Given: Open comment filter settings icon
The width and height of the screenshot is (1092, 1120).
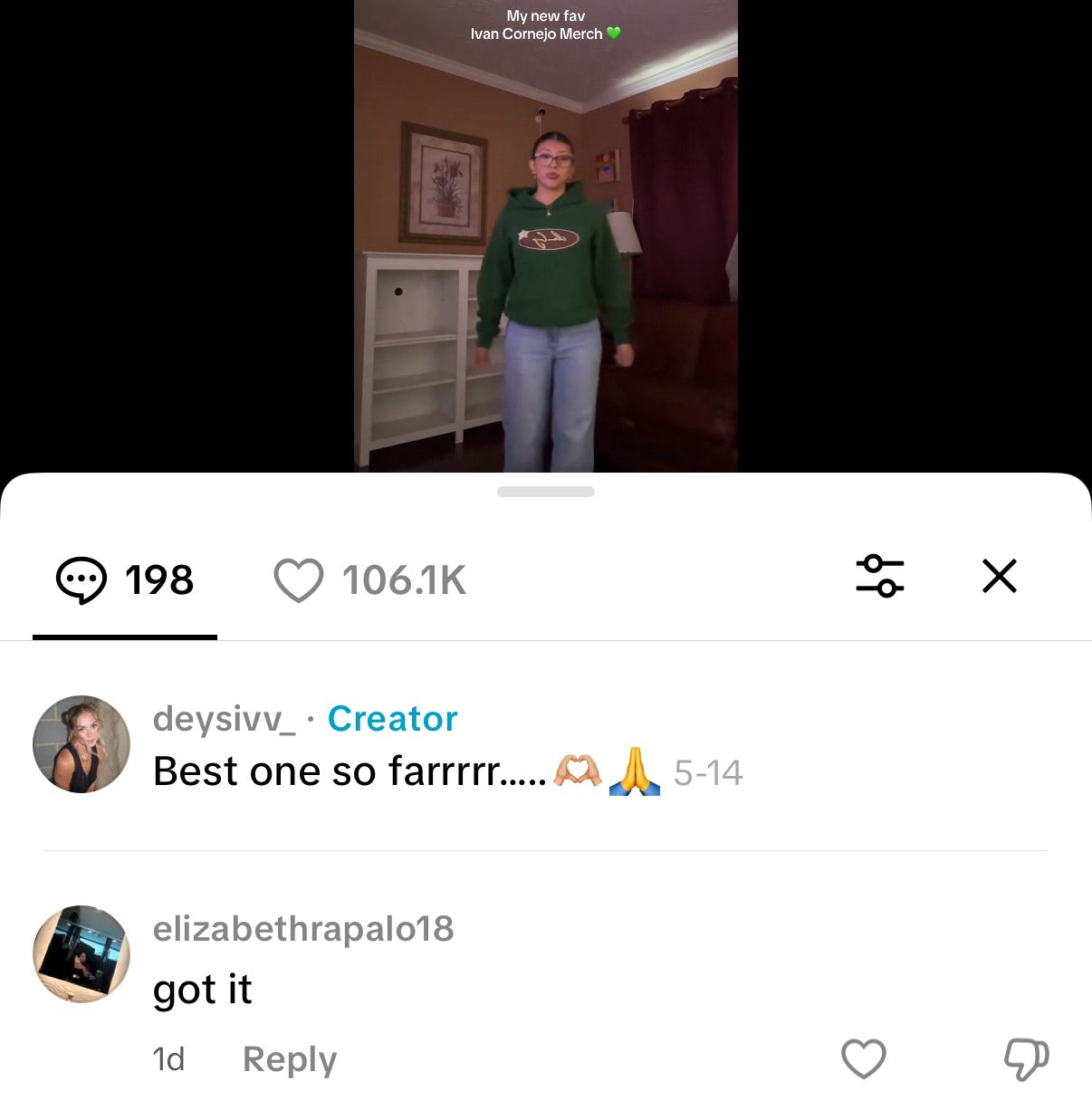Looking at the screenshot, I should 879,577.
